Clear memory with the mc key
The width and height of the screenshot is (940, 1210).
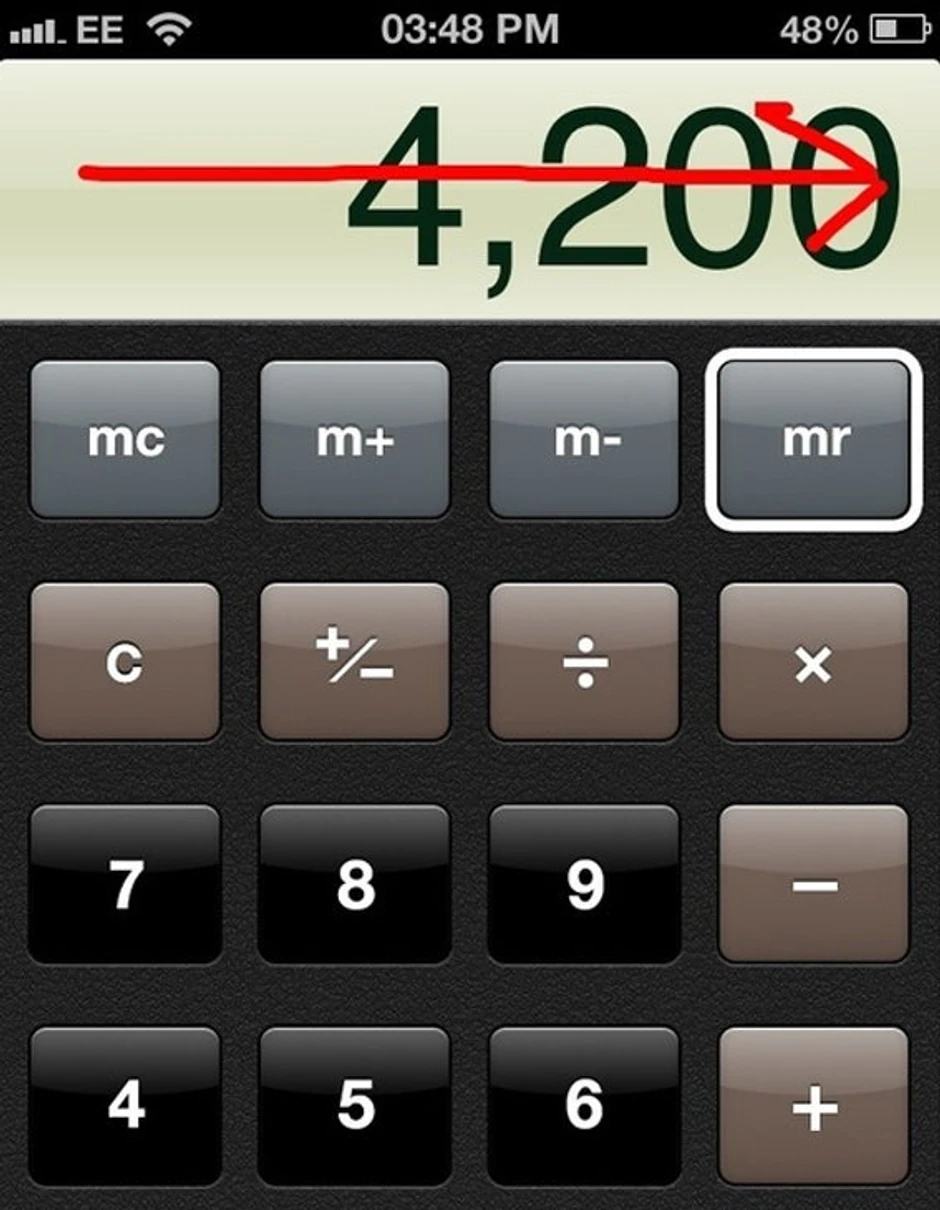point(125,439)
